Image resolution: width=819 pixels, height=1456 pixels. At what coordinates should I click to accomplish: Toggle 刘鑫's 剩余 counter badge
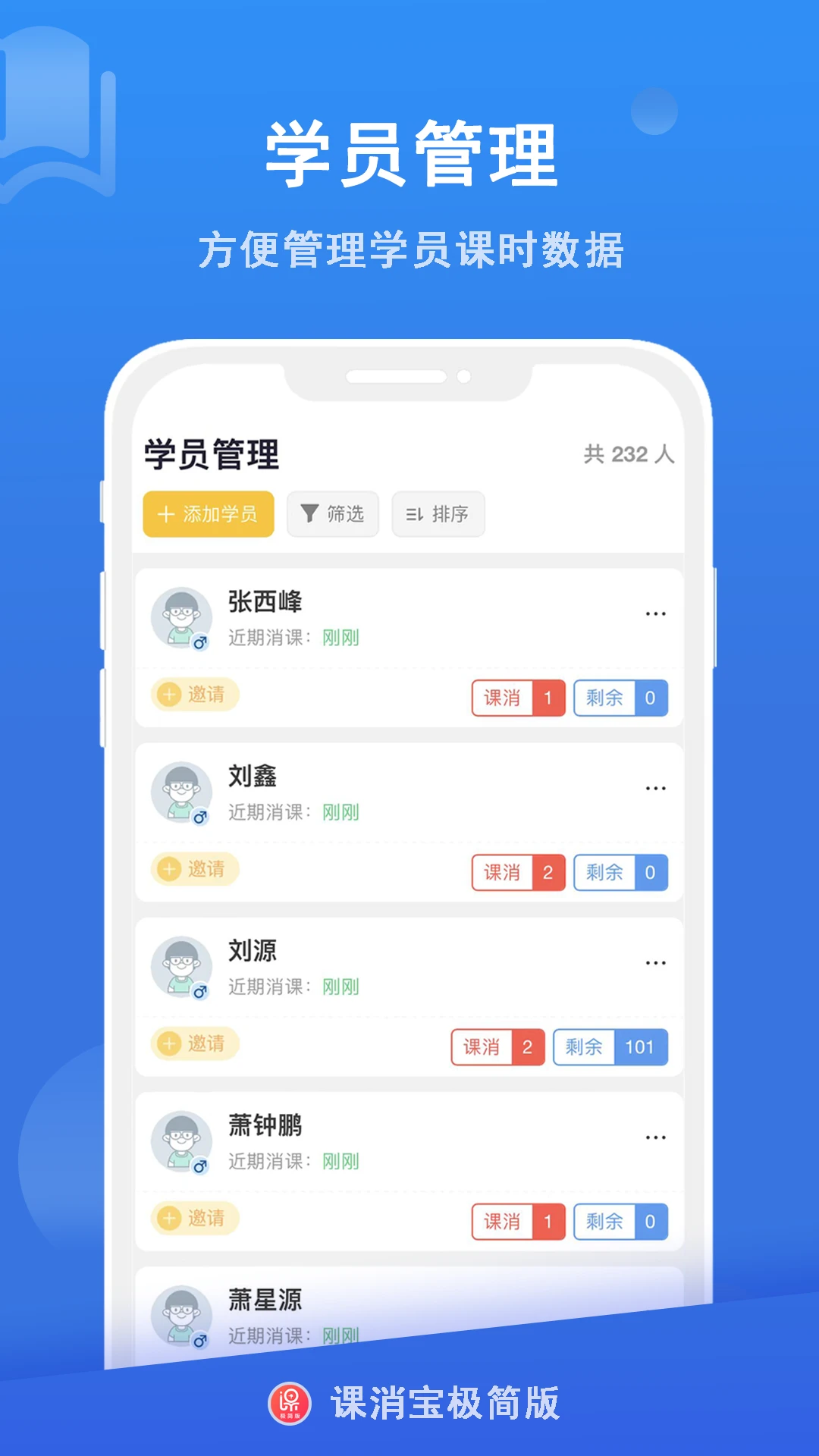[x=621, y=873]
